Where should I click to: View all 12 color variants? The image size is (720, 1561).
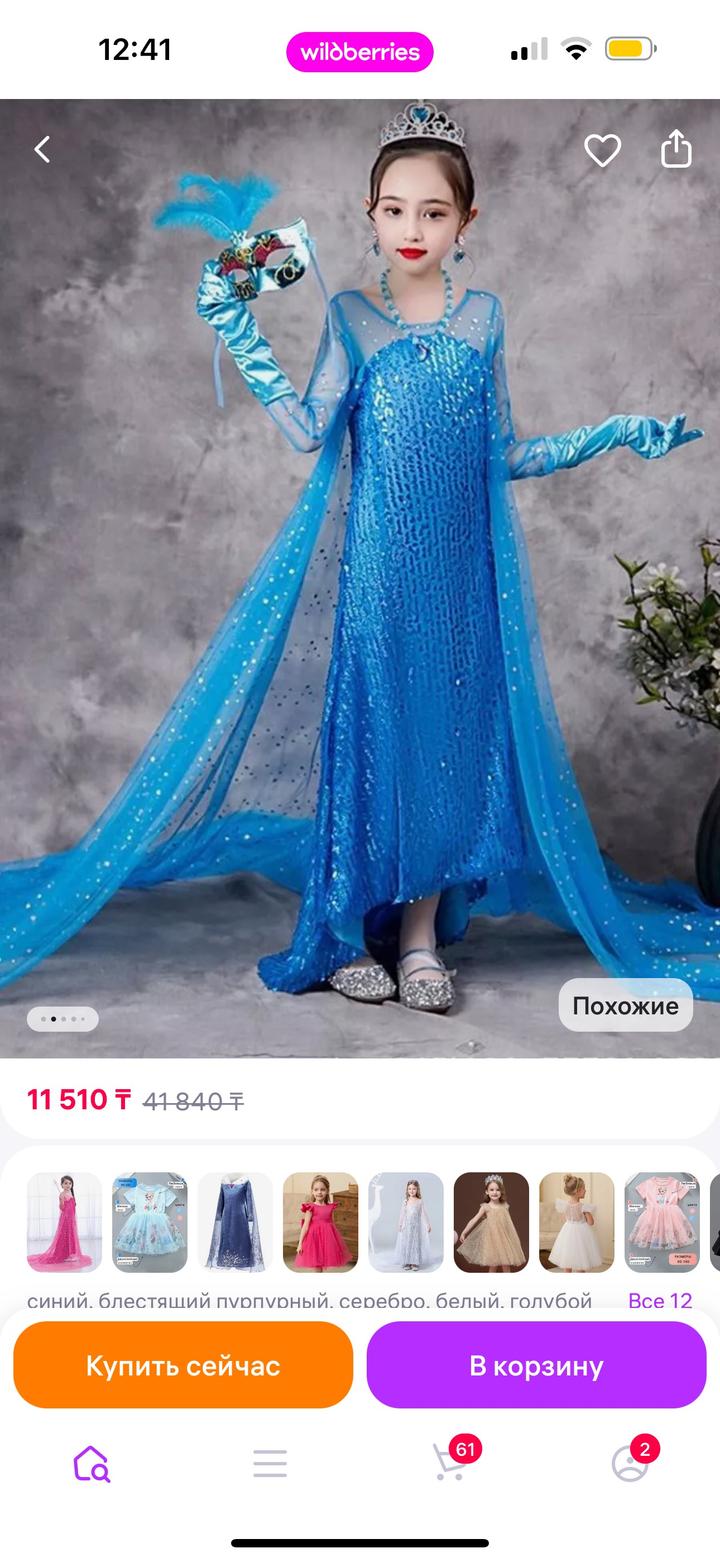click(x=659, y=1300)
